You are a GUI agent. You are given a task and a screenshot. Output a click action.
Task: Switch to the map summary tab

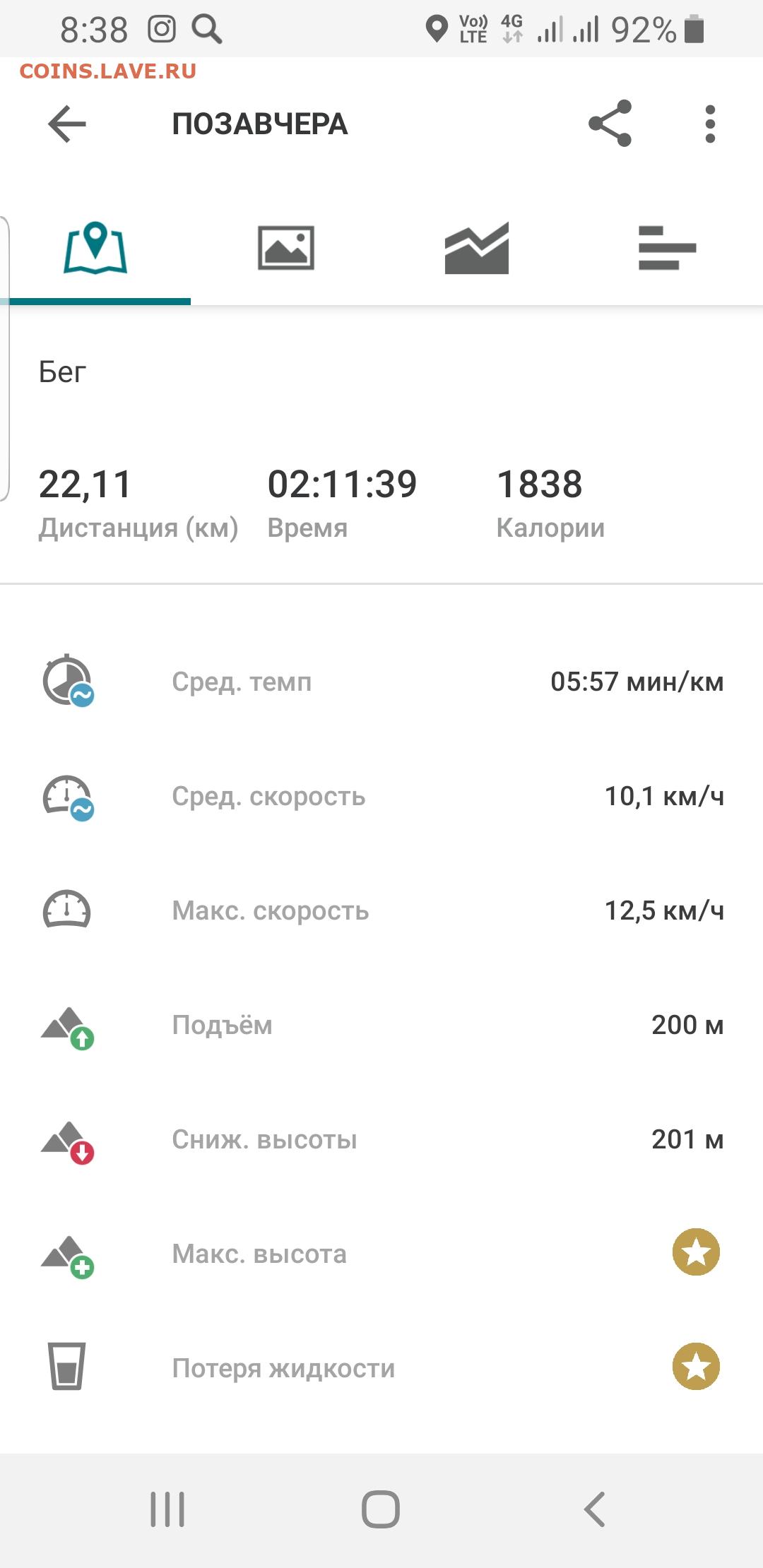[x=95, y=248]
